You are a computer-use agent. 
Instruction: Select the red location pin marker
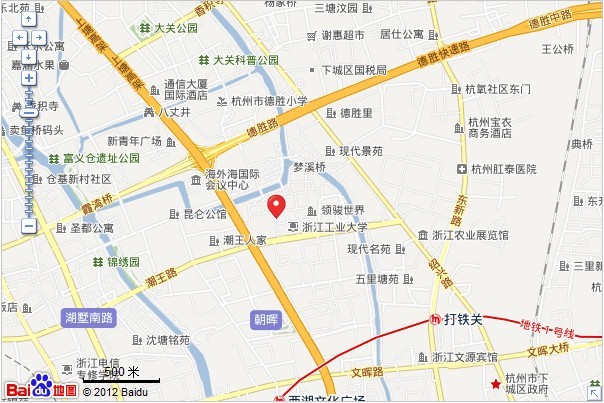click(278, 207)
